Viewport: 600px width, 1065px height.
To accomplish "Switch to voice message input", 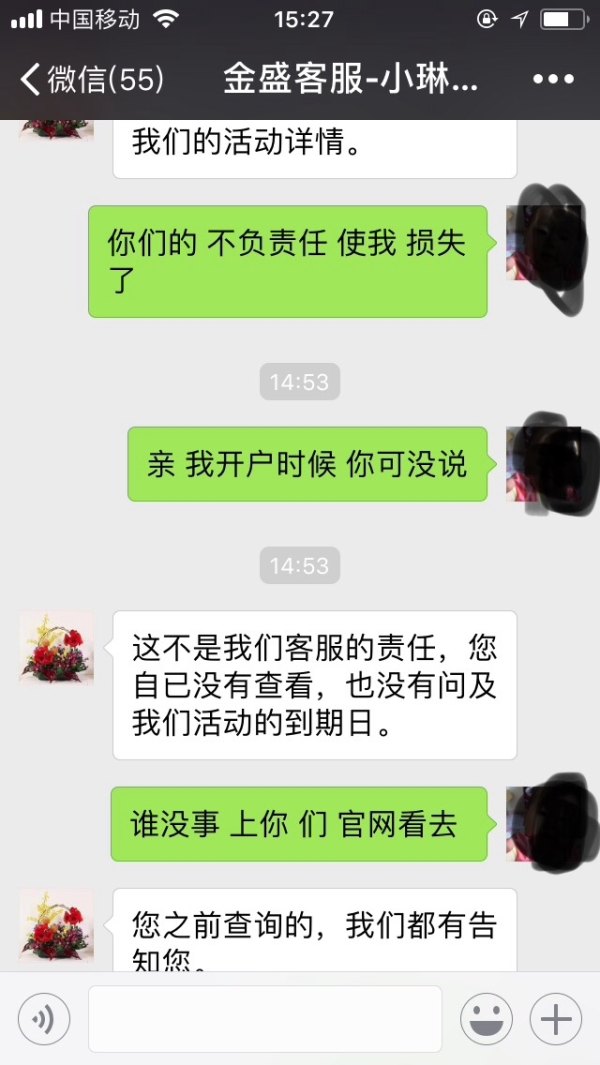I will pyautogui.click(x=44, y=1019).
